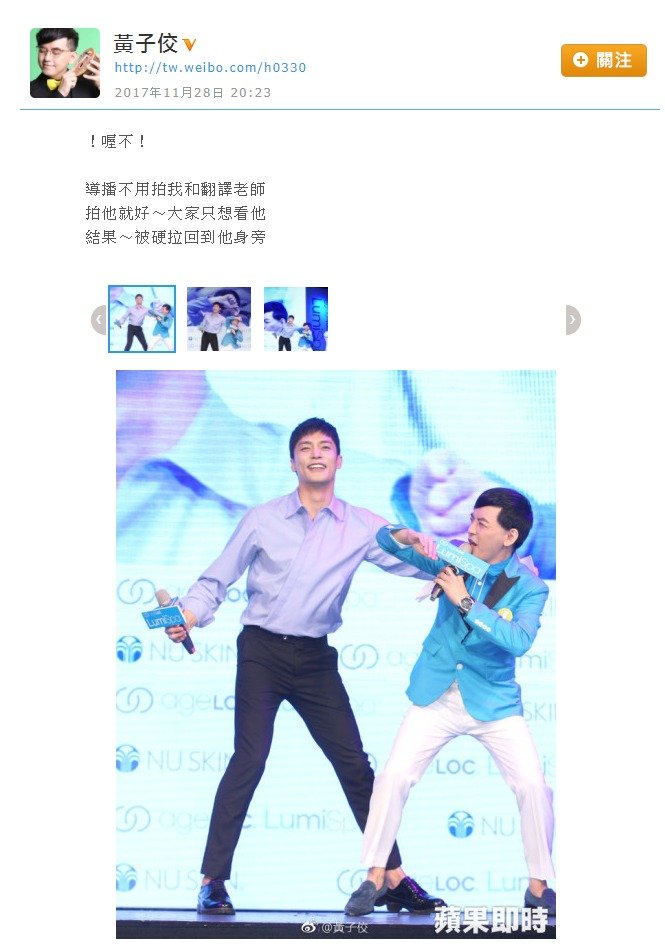Viewport: 665px width, 952px height.
Task: Open the 黃子佼 username
Action: 146,43
